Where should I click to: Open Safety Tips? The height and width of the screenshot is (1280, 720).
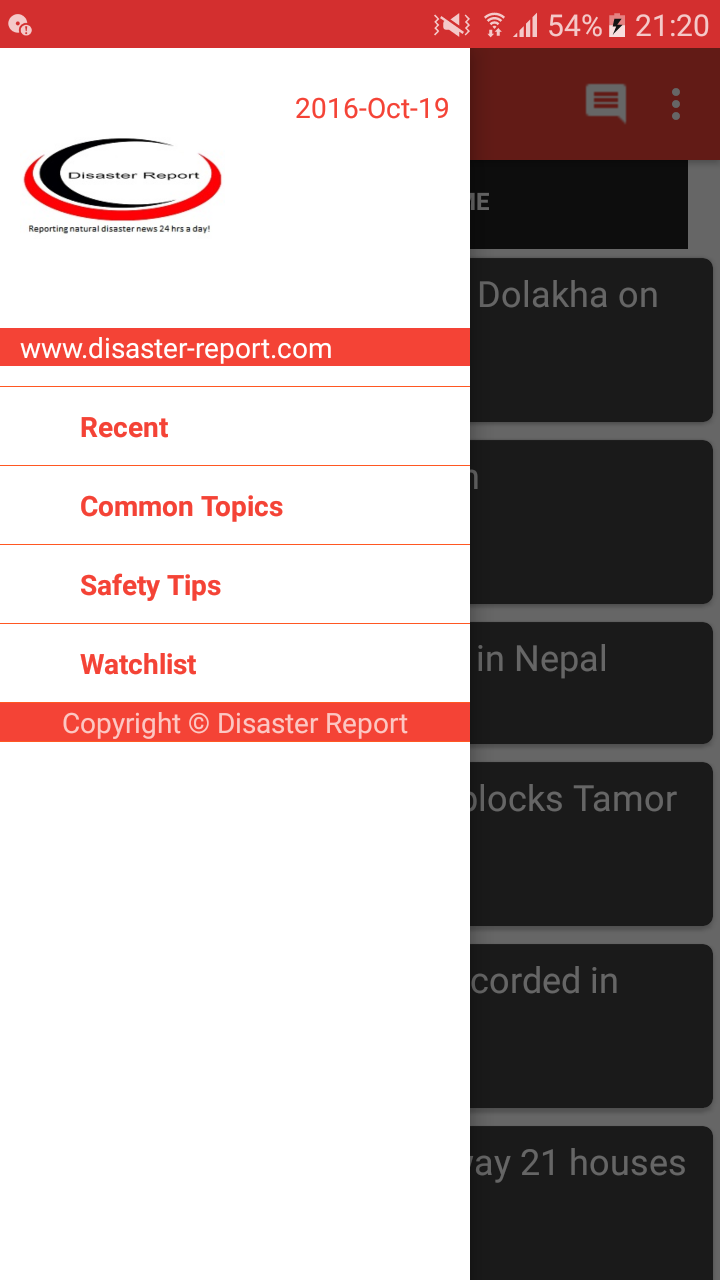tap(150, 585)
